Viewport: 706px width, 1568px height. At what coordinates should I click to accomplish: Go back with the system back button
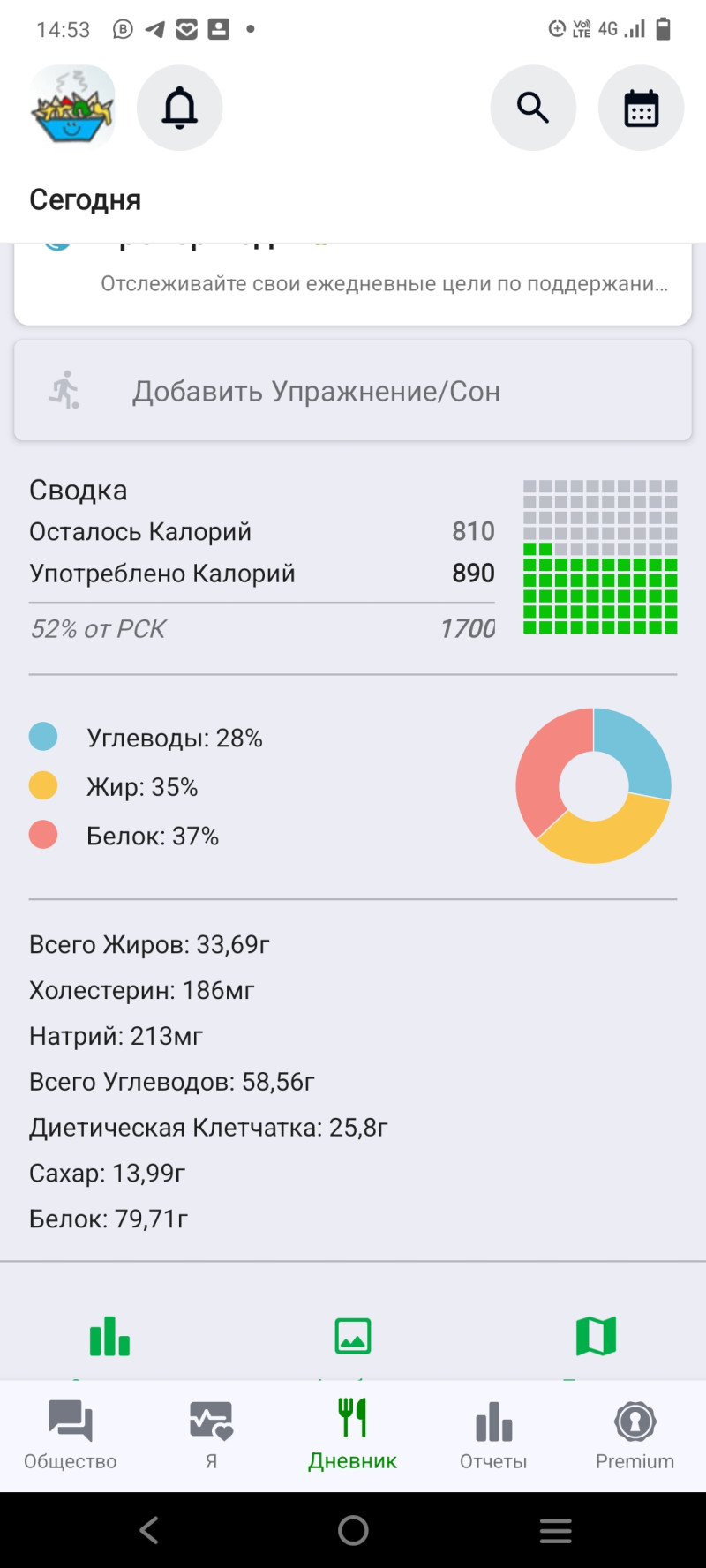(149, 1530)
